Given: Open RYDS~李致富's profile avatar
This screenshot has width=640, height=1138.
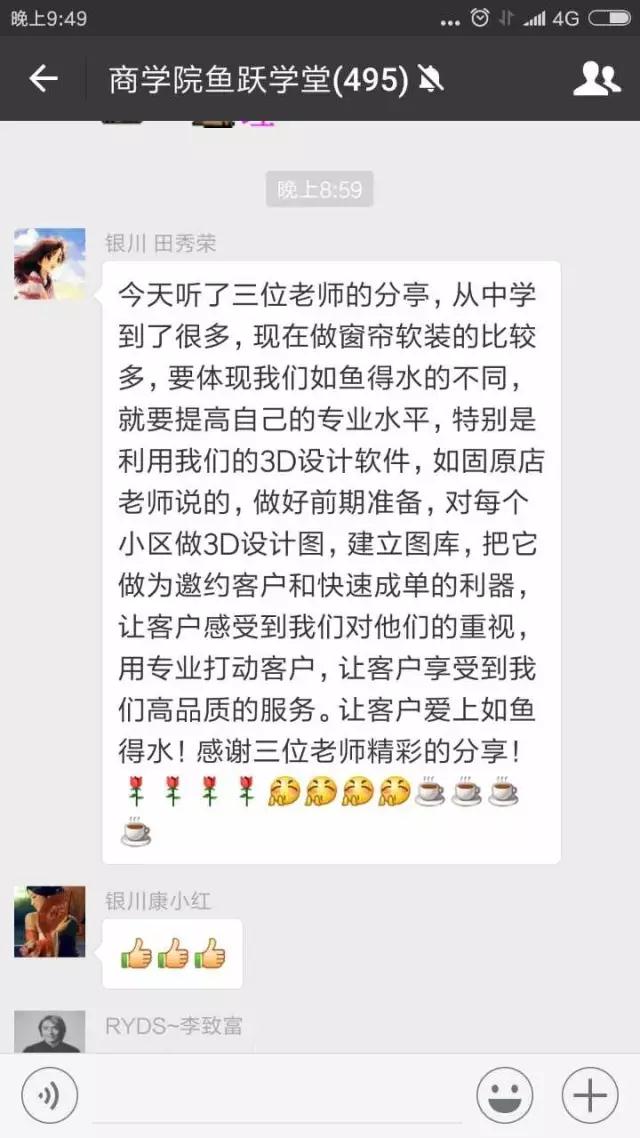Looking at the screenshot, I should click(49, 1031).
